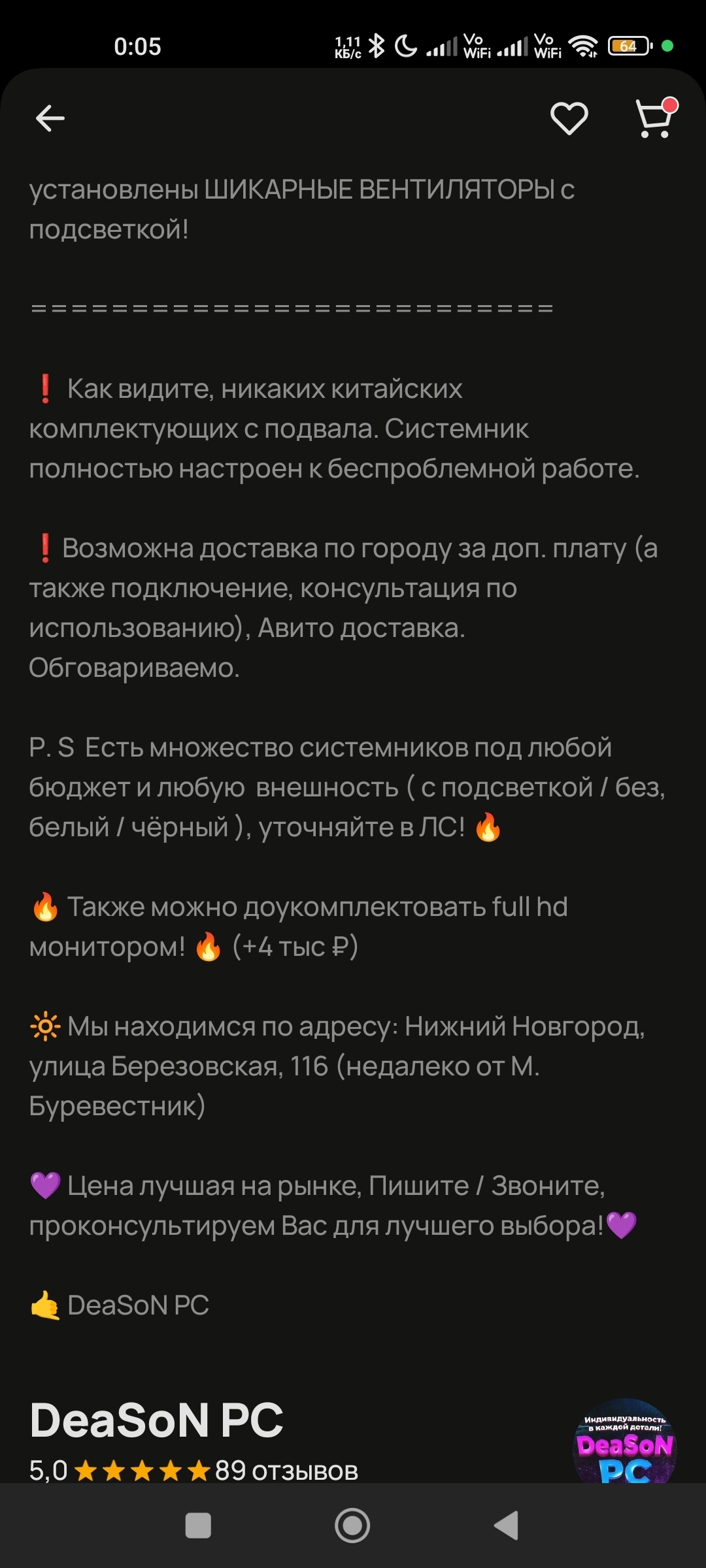Tap the system home button
The width and height of the screenshot is (706, 1568).
[352, 1526]
